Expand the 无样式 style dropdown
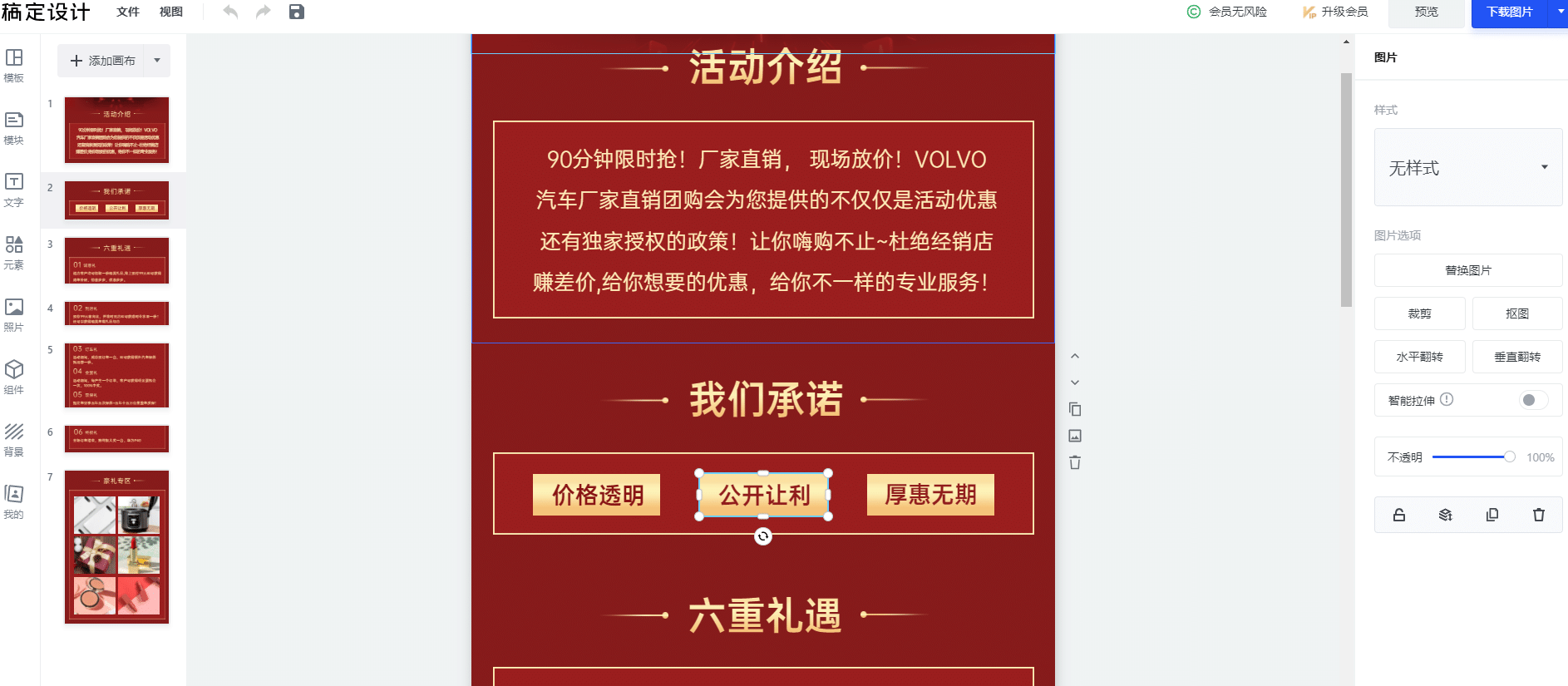The image size is (1568, 686). tap(1467, 167)
